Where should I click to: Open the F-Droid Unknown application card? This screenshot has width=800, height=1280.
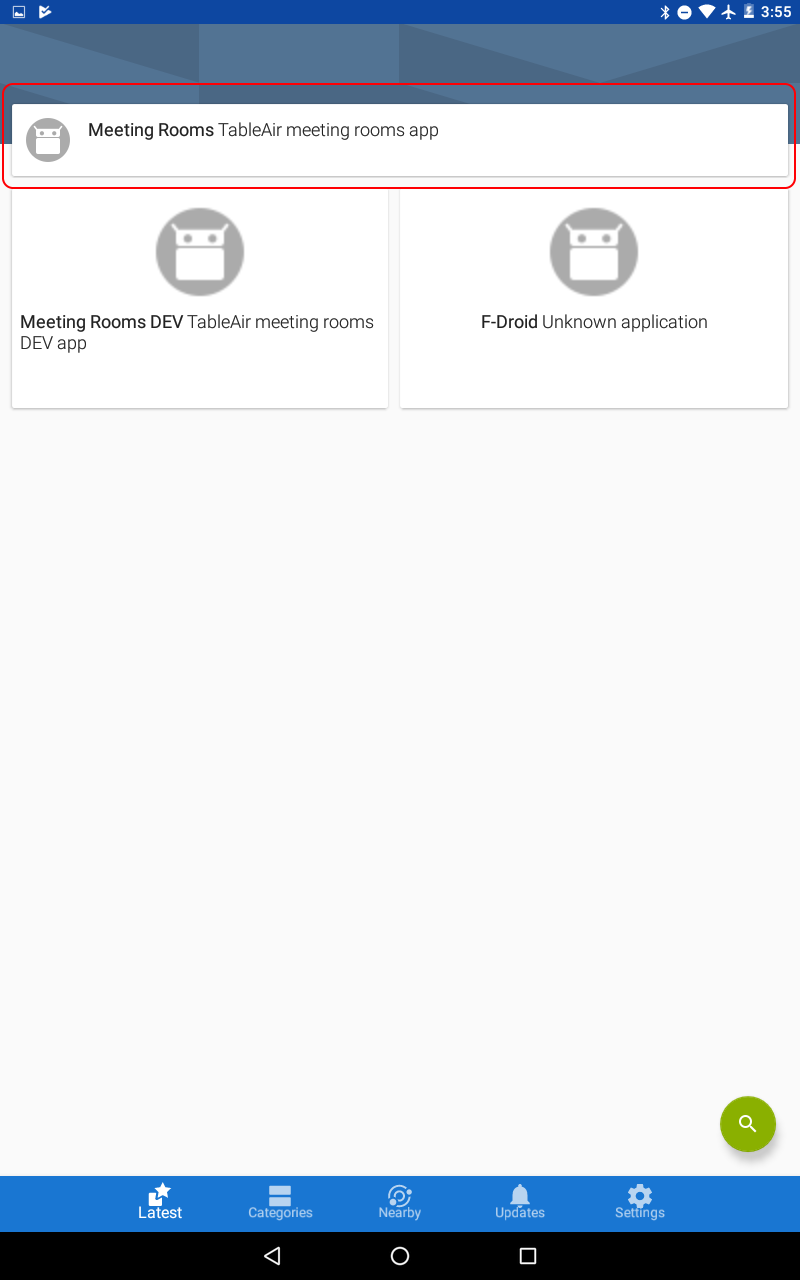click(594, 298)
